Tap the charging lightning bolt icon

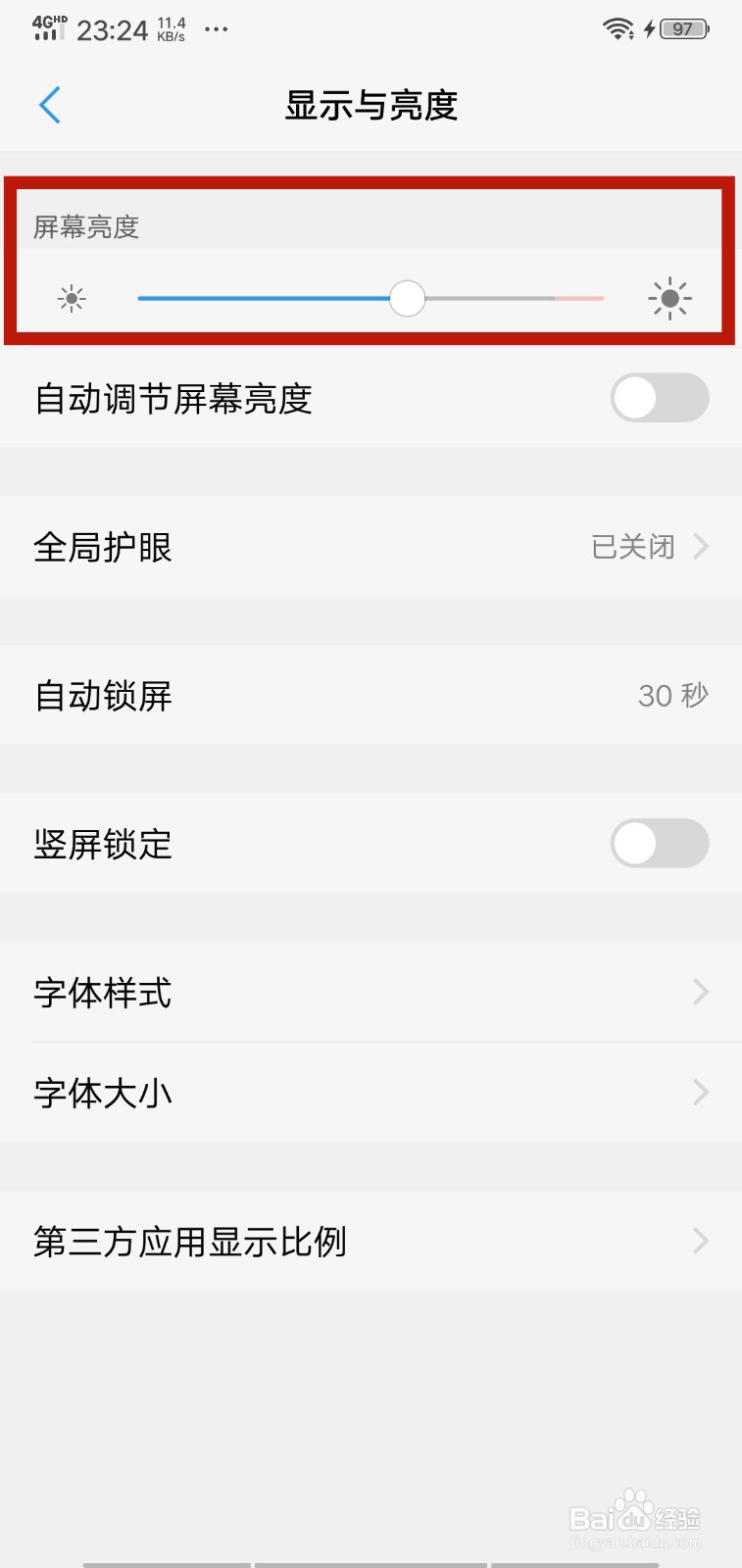click(648, 28)
